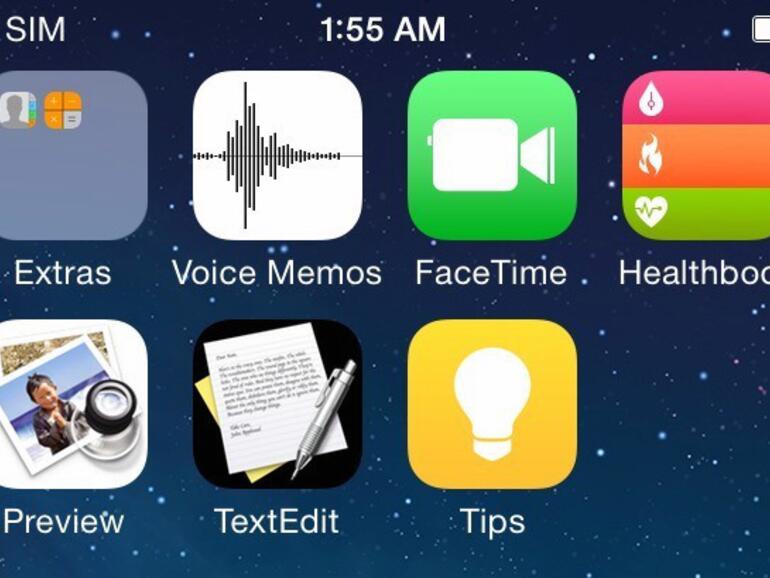
Task: Launch the Preview app
Action: coord(68,404)
